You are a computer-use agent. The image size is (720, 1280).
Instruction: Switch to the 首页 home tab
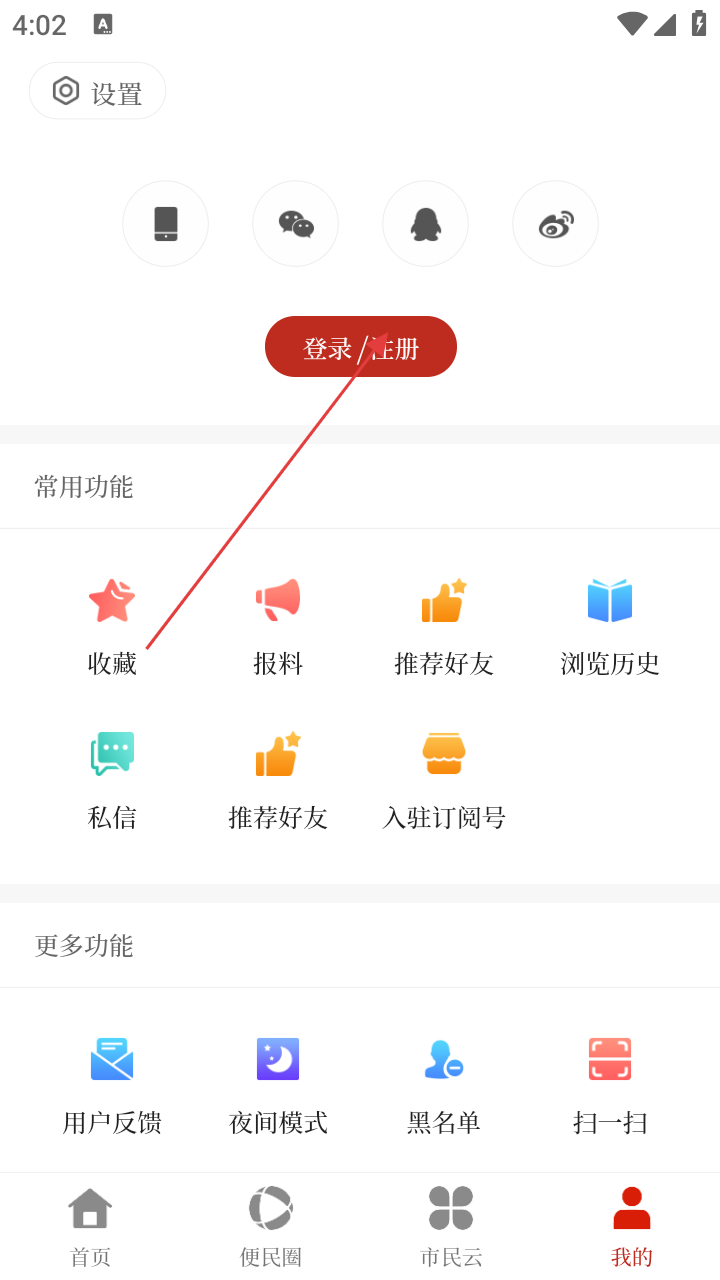click(90, 1226)
